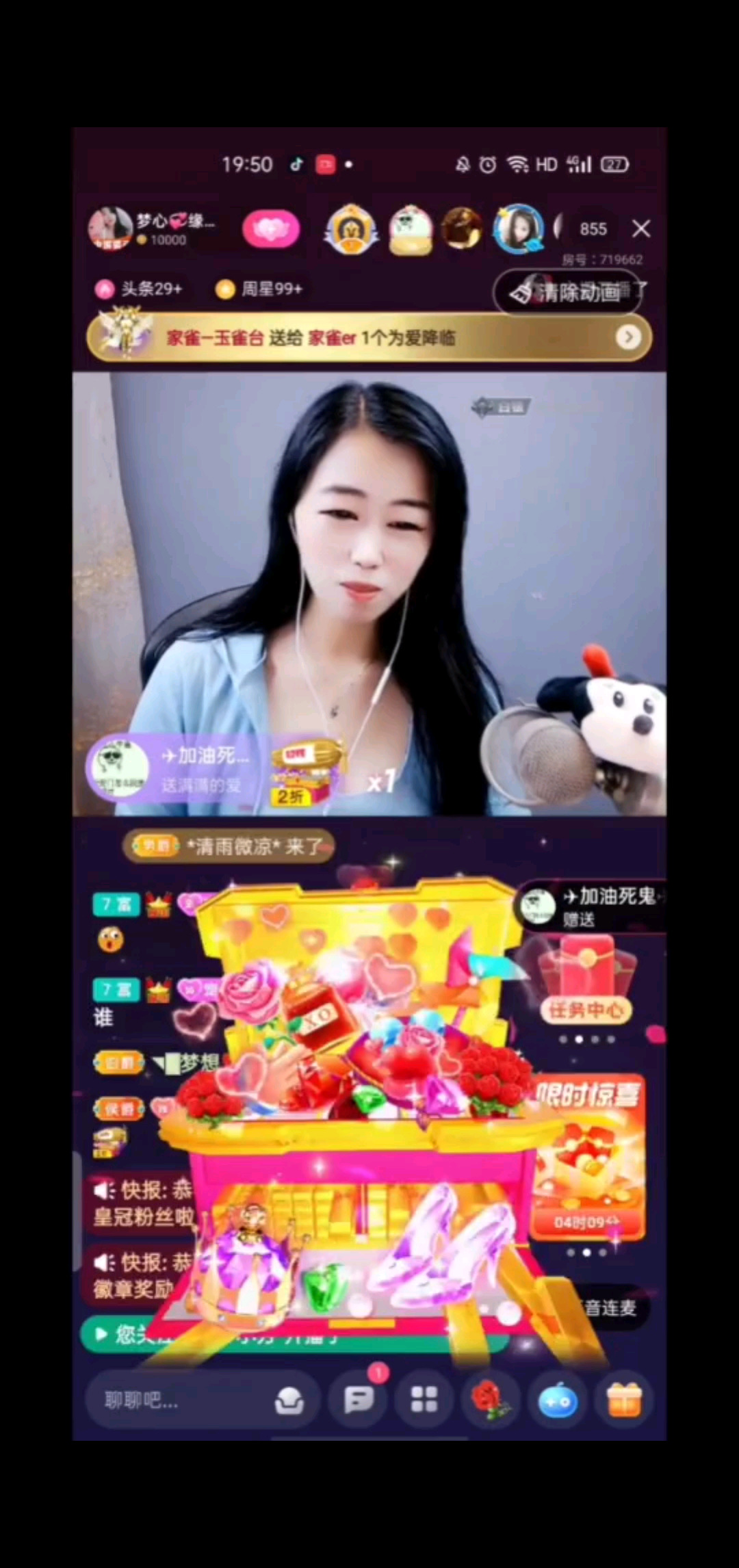Open the sofa seat icon
This screenshot has height=1568, width=739.
coord(289,1400)
